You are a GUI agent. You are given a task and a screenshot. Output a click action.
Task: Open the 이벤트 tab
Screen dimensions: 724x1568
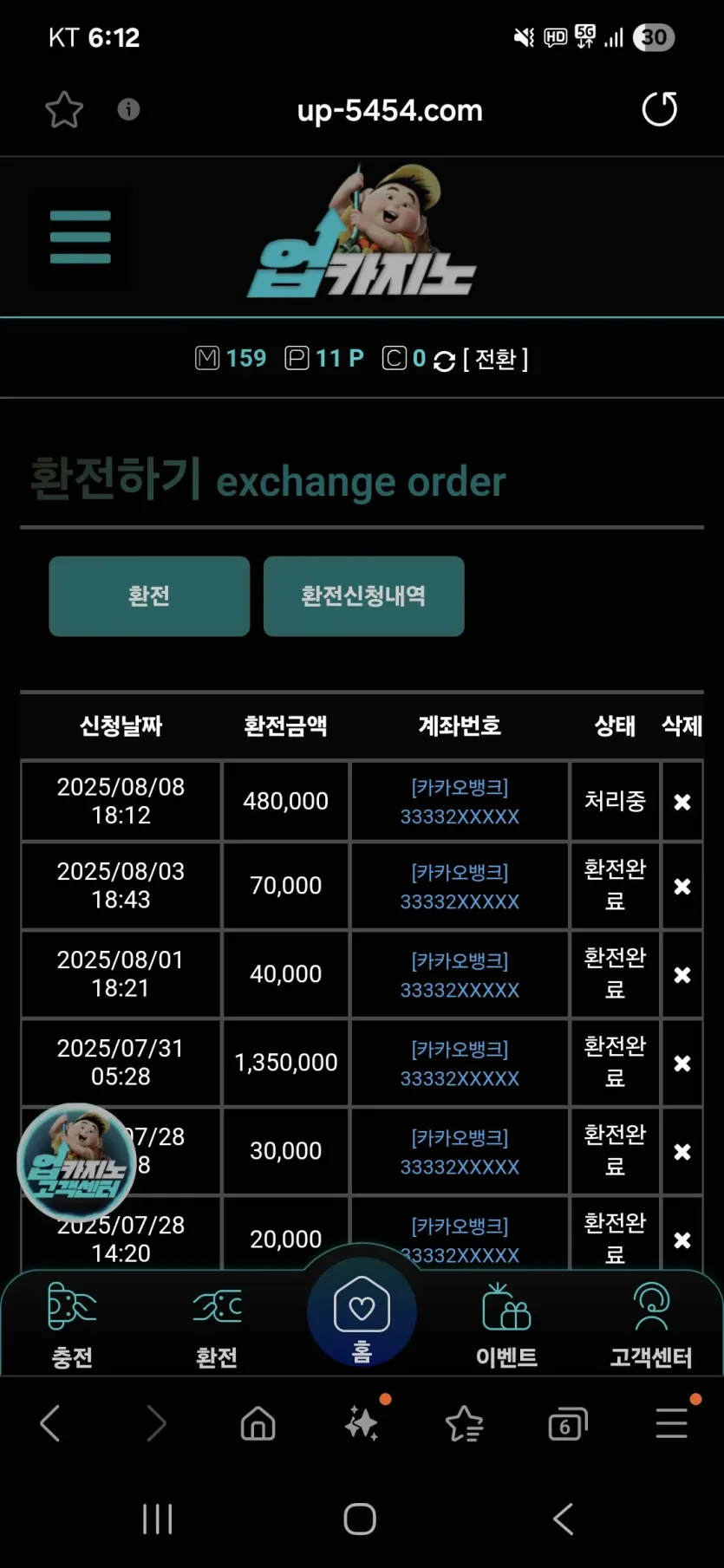tap(506, 1325)
